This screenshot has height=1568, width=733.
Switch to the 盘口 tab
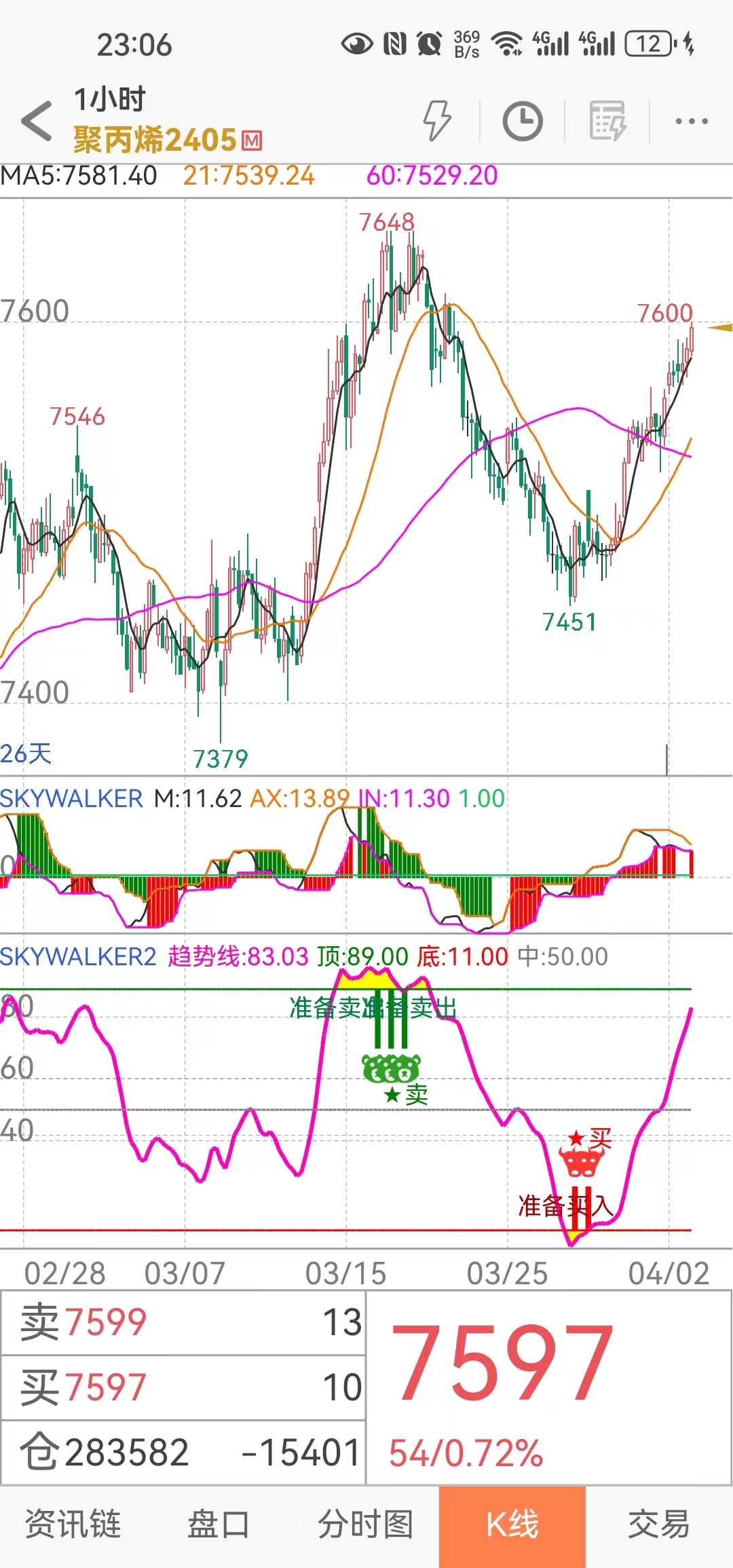(x=219, y=1524)
